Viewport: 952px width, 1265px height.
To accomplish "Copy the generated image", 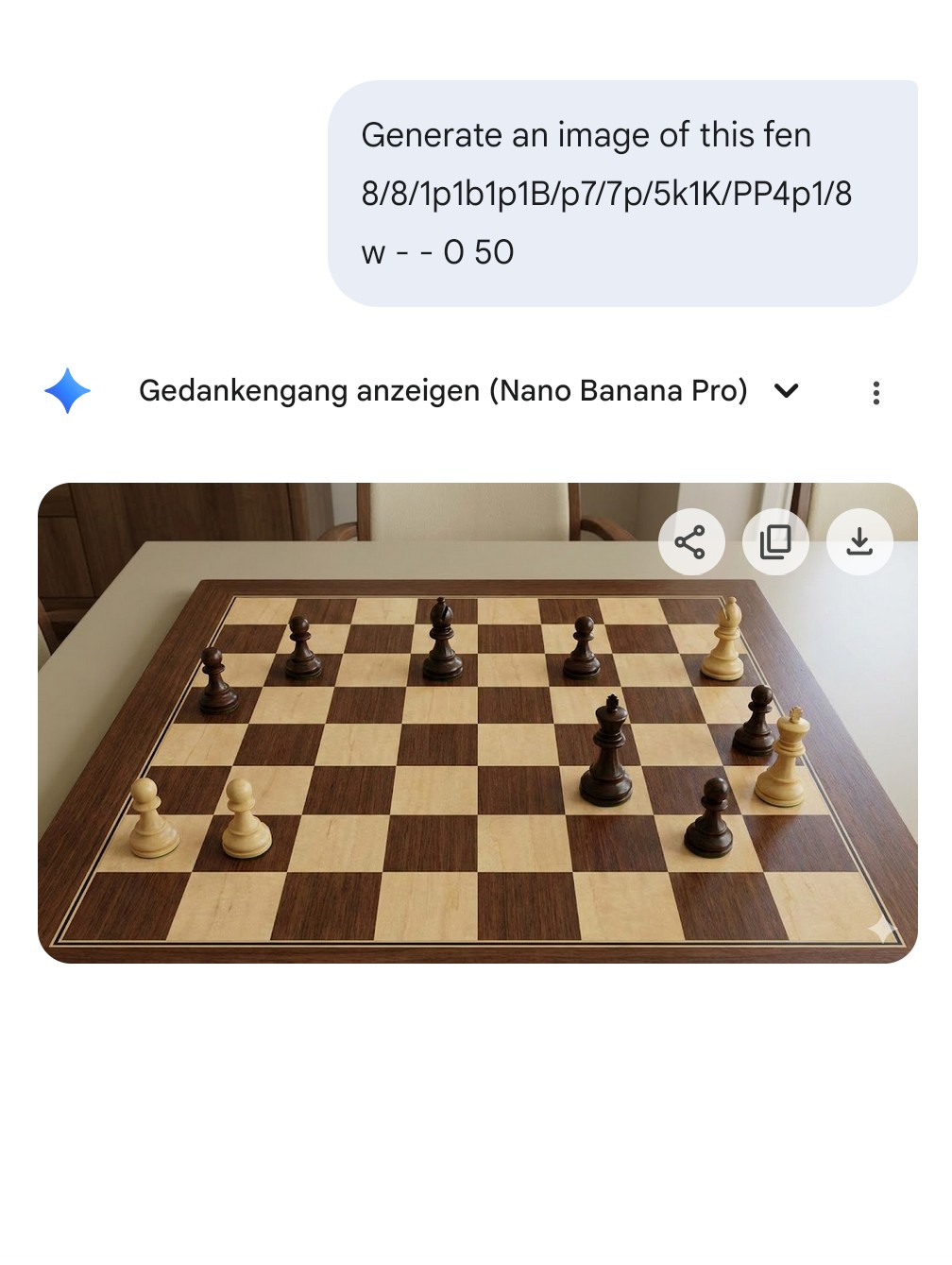I will (x=775, y=542).
